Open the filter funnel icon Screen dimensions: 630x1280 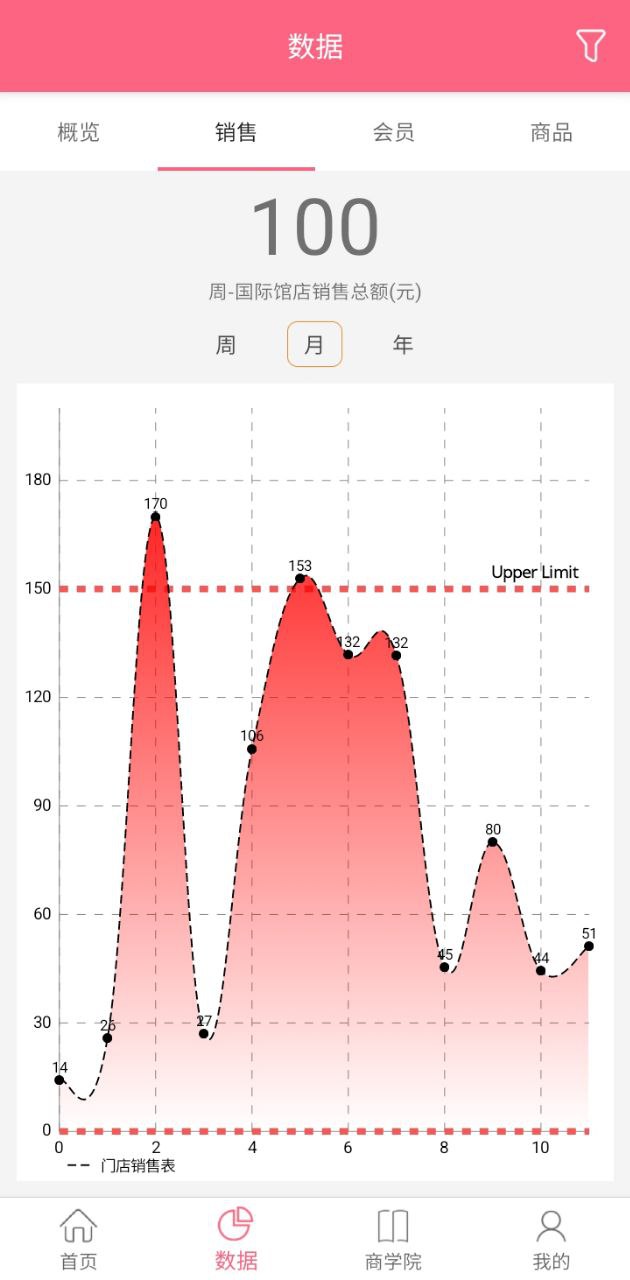(590, 46)
